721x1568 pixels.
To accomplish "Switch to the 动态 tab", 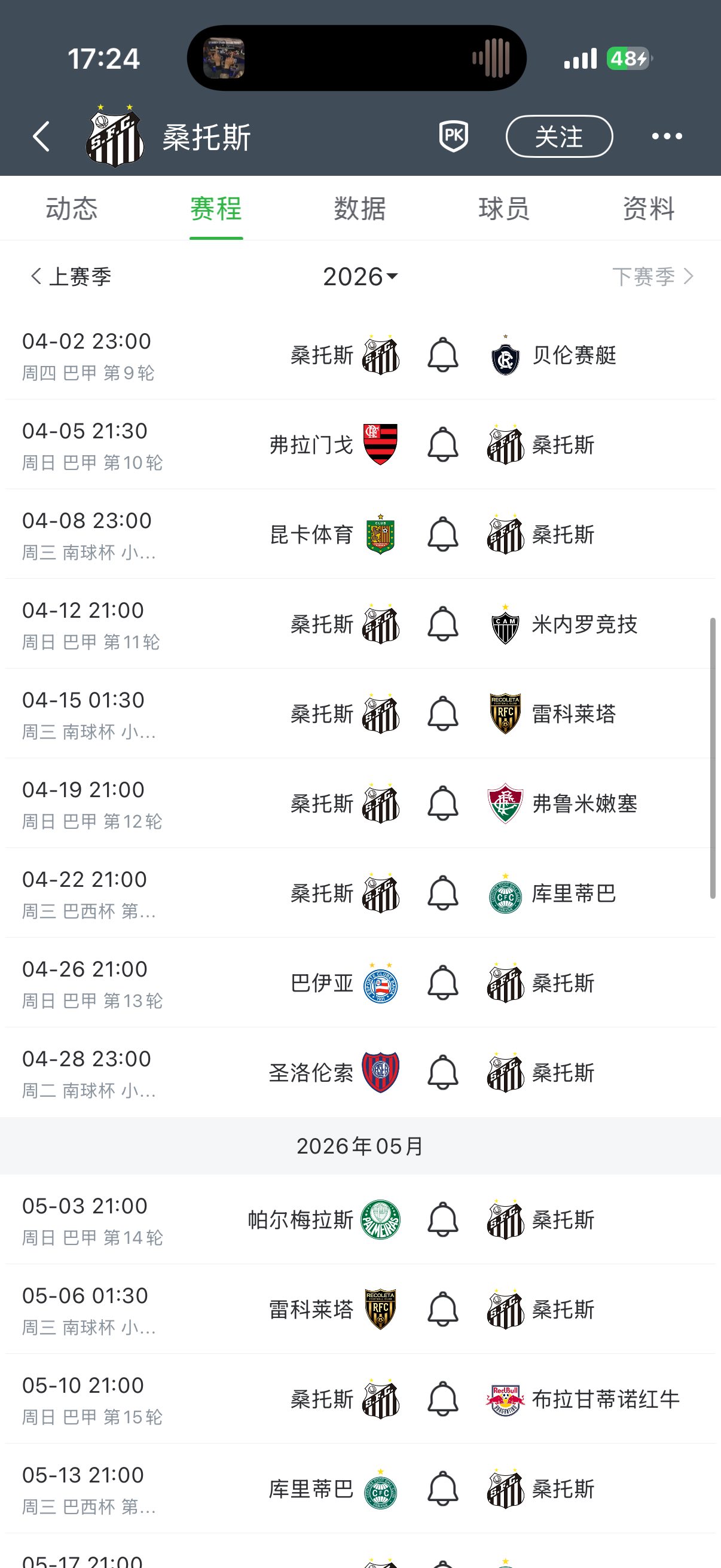I will click(72, 209).
